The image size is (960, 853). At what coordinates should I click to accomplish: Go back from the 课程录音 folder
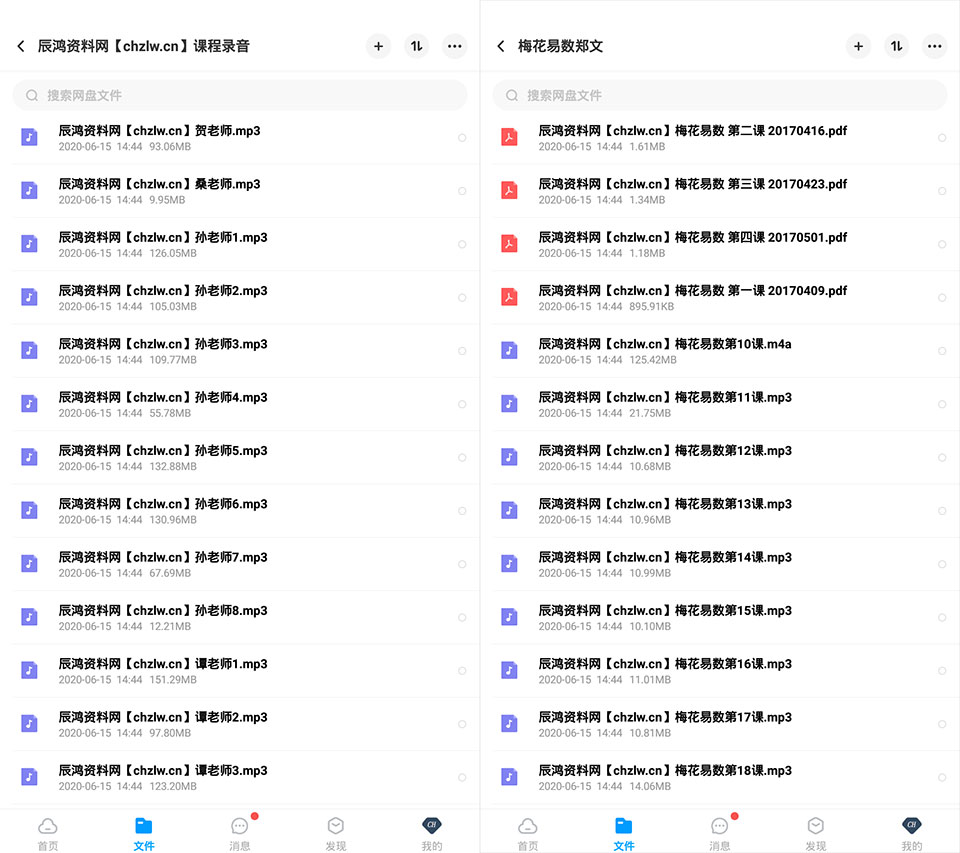click(x=21, y=47)
